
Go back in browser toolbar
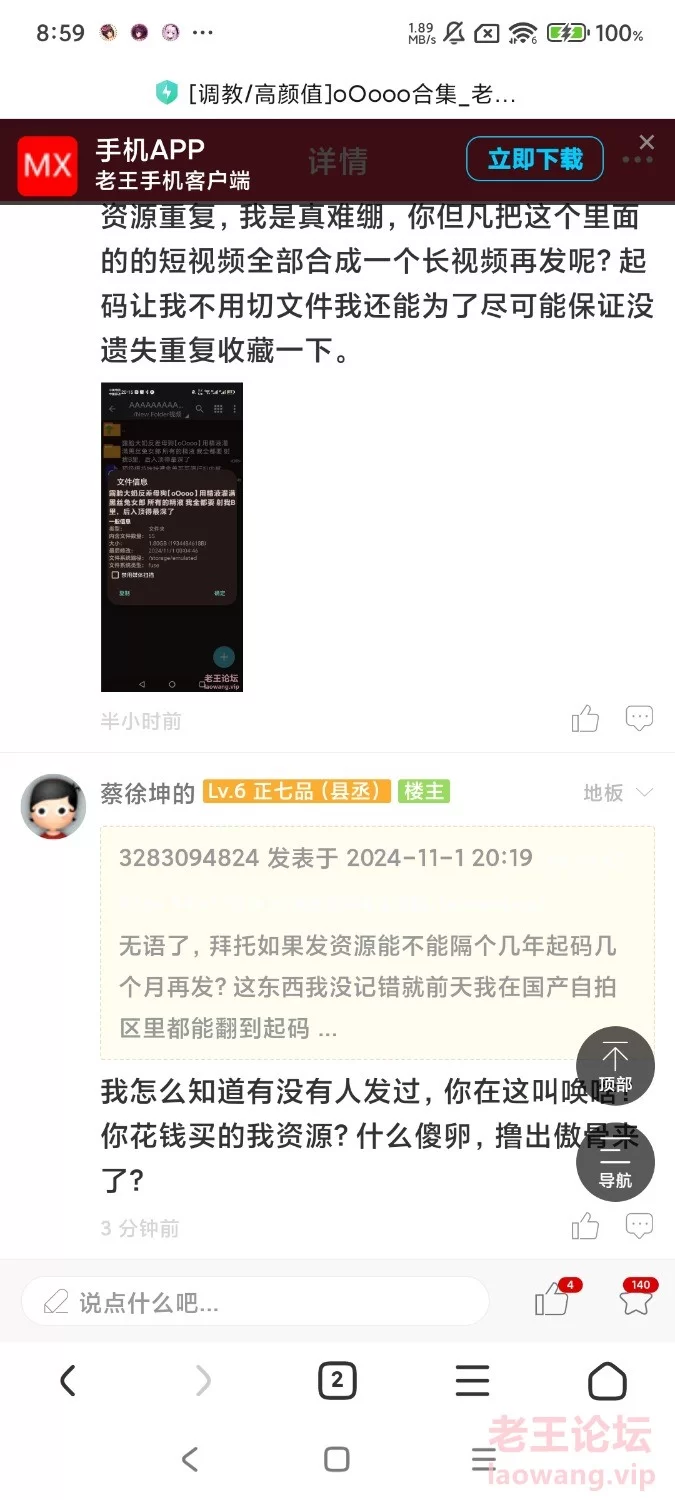click(x=68, y=1382)
